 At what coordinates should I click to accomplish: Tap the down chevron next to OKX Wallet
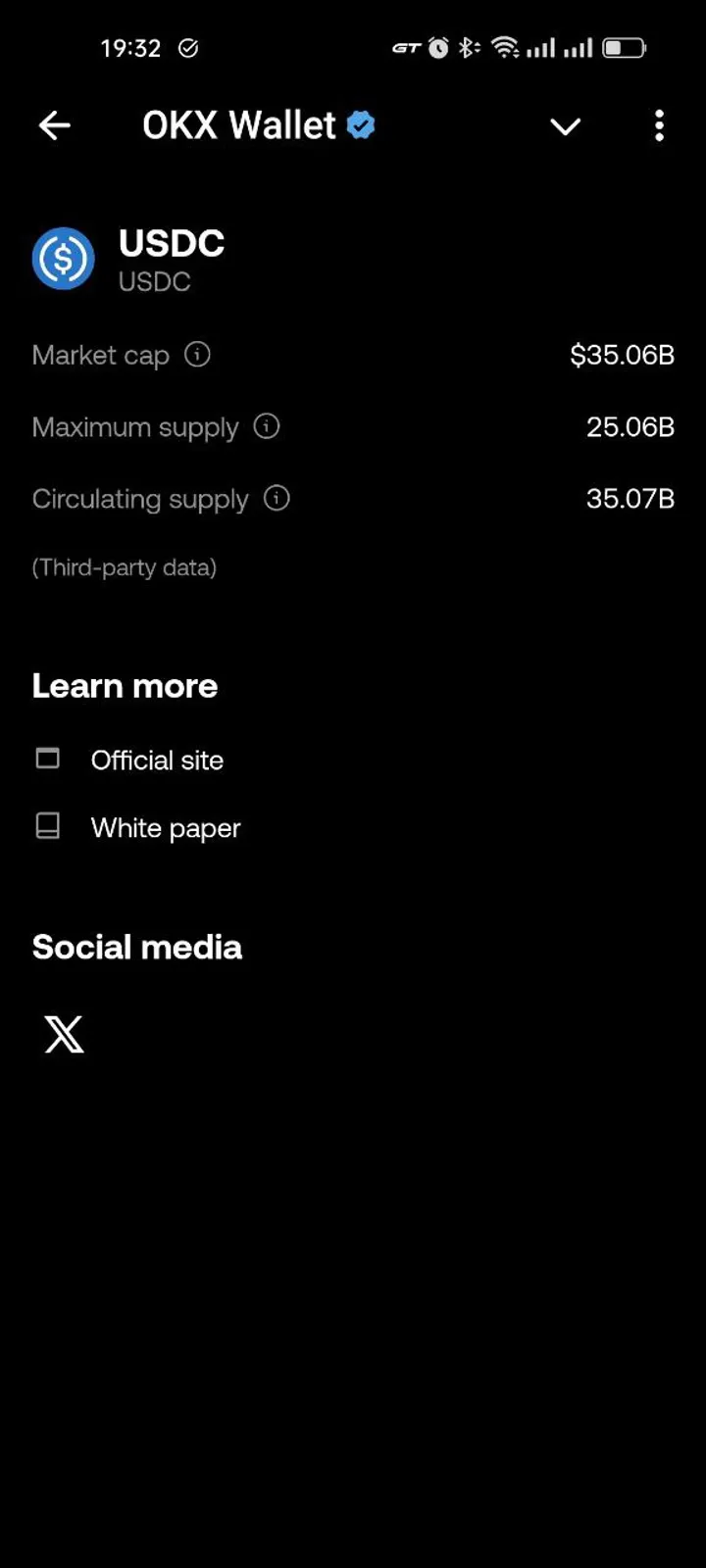coord(565,126)
